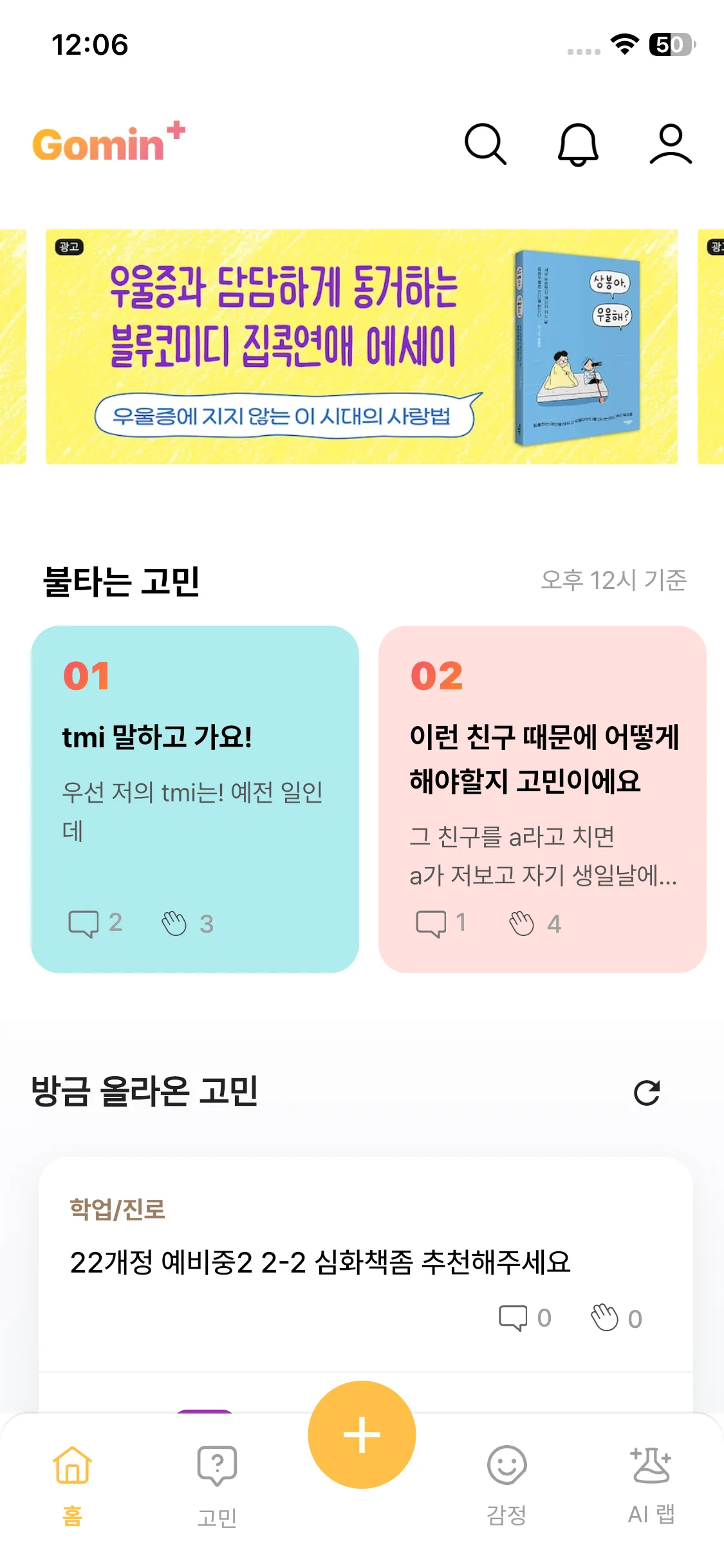This screenshot has width=724, height=1568.
Task: Open the search icon
Action: [x=485, y=144]
